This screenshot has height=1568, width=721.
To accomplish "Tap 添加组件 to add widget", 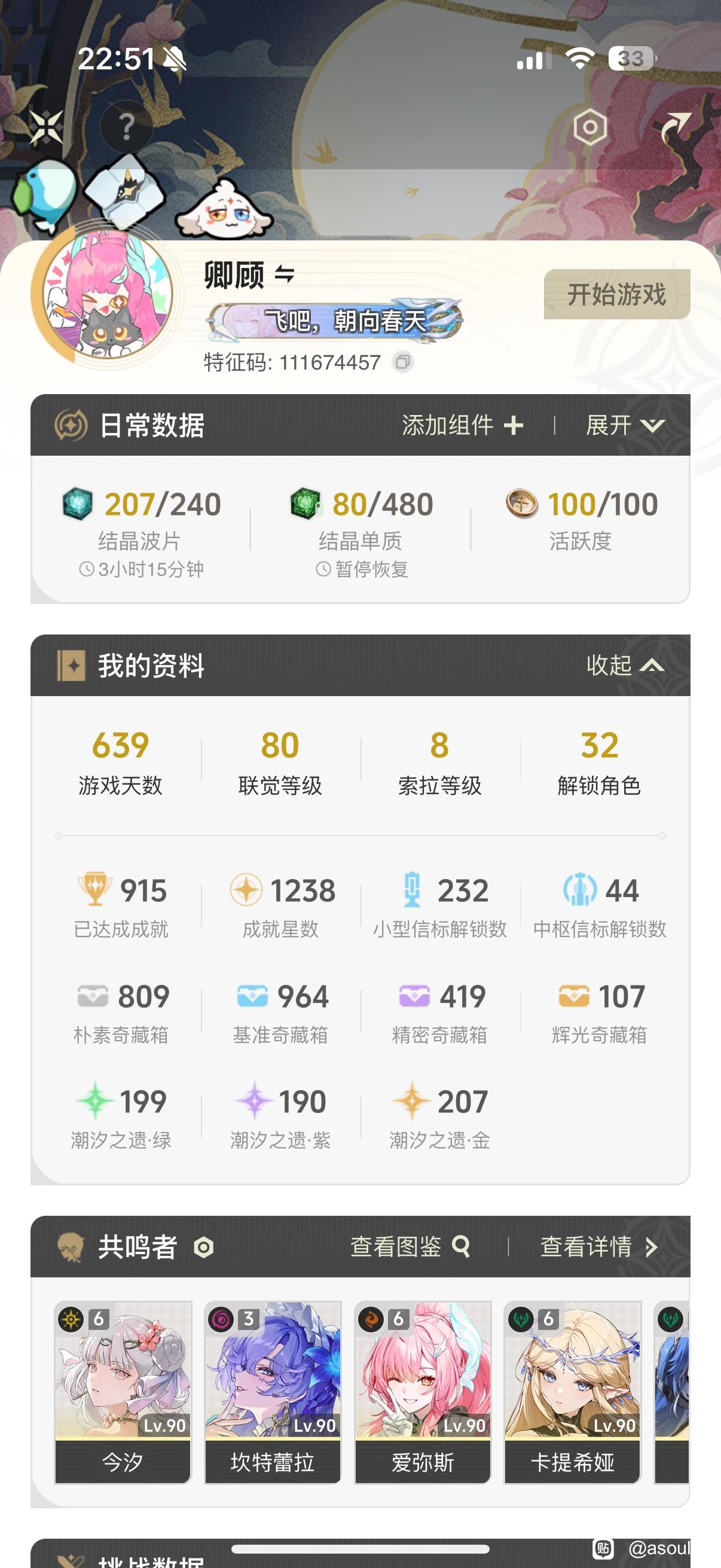I will coord(462,425).
